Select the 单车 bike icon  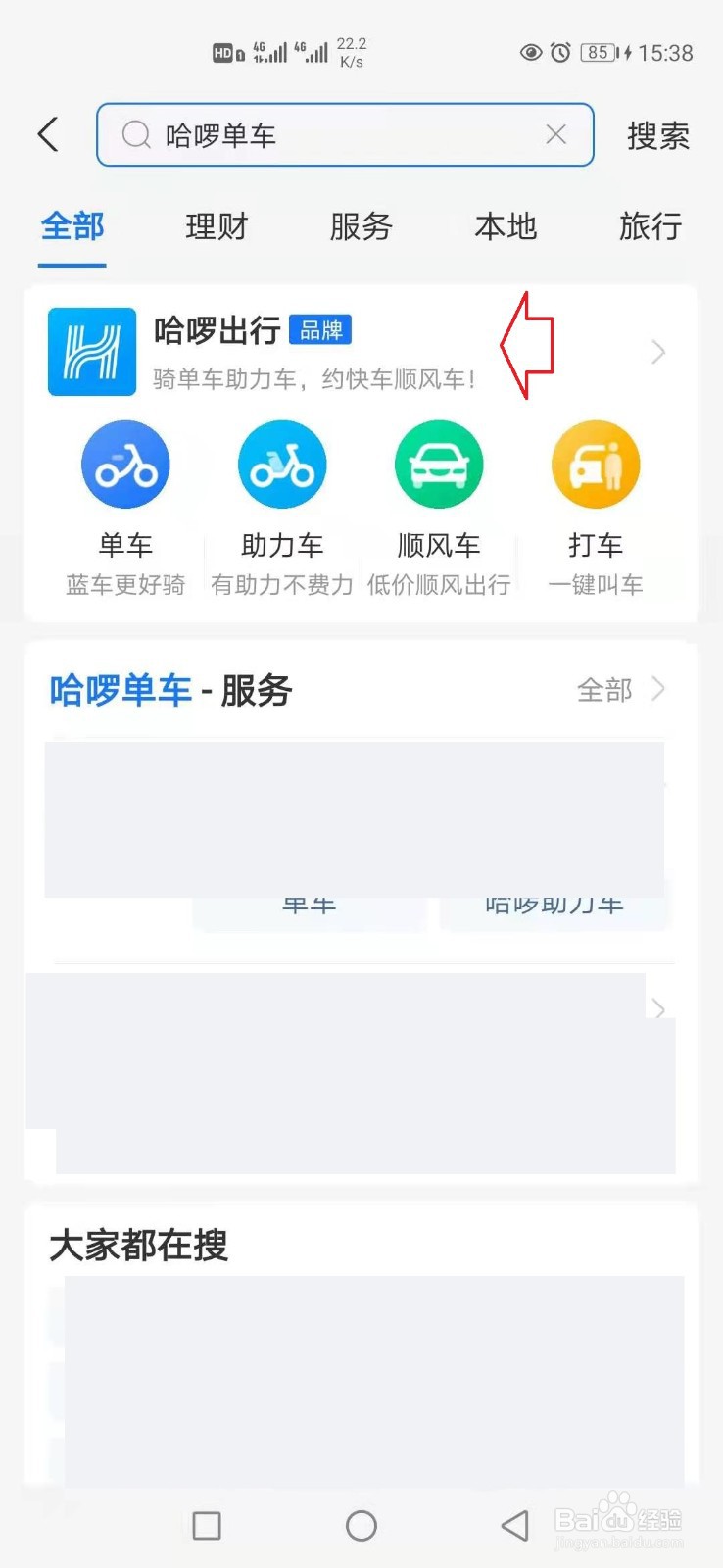(x=125, y=465)
